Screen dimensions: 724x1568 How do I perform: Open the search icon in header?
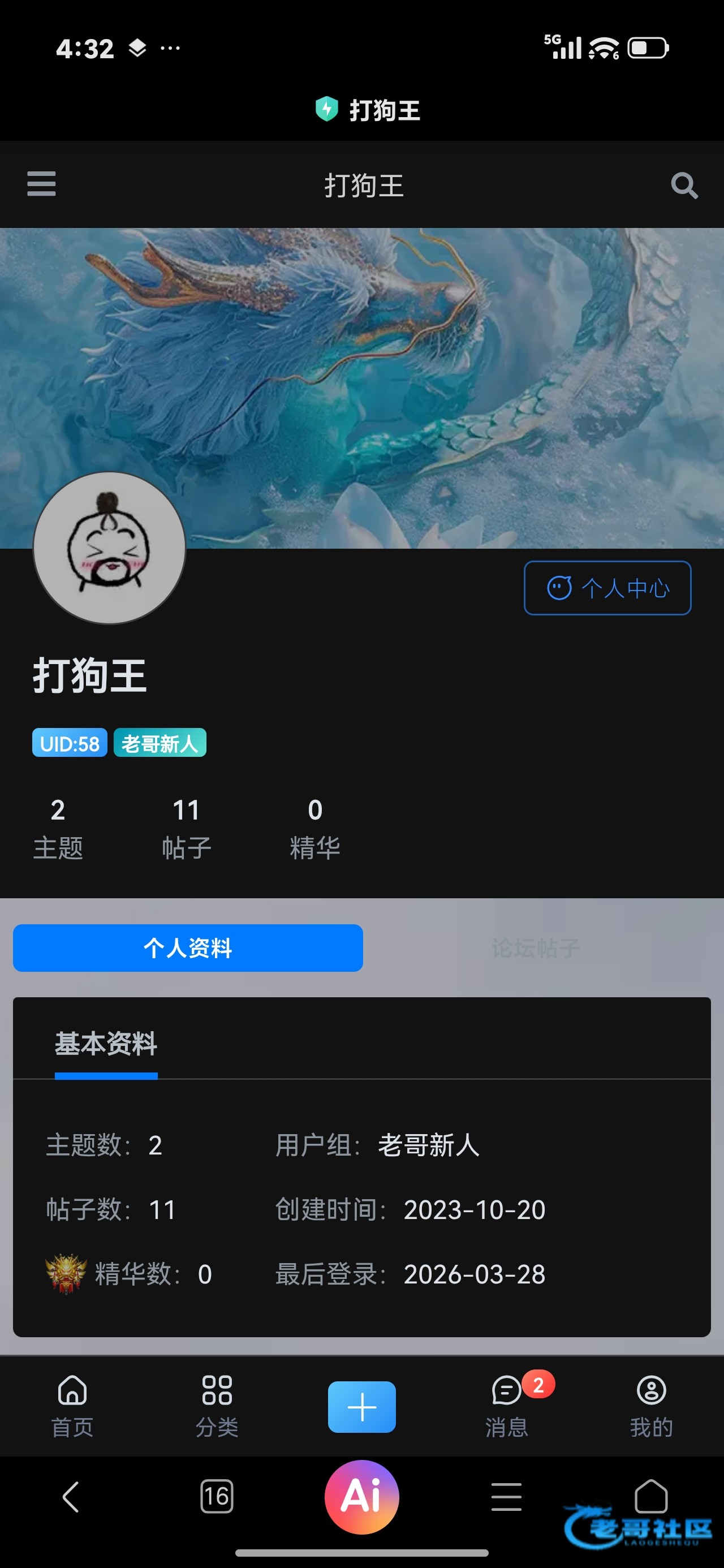(684, 185)
